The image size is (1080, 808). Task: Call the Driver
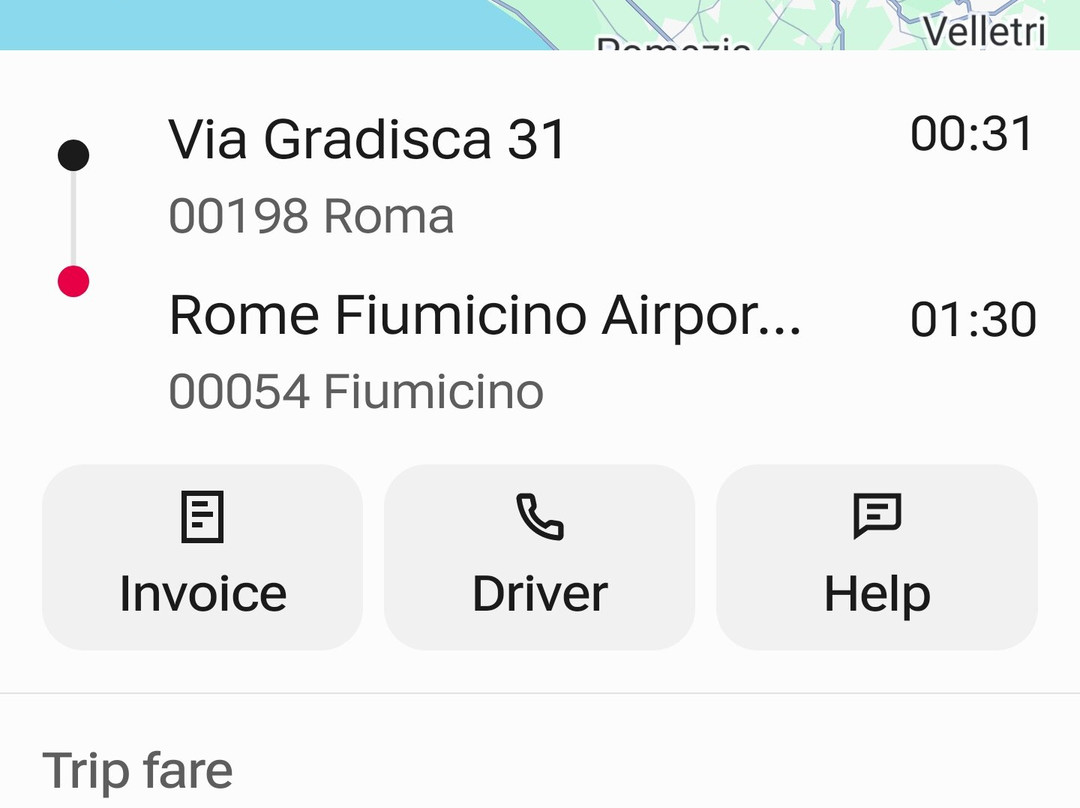(539, 557)
